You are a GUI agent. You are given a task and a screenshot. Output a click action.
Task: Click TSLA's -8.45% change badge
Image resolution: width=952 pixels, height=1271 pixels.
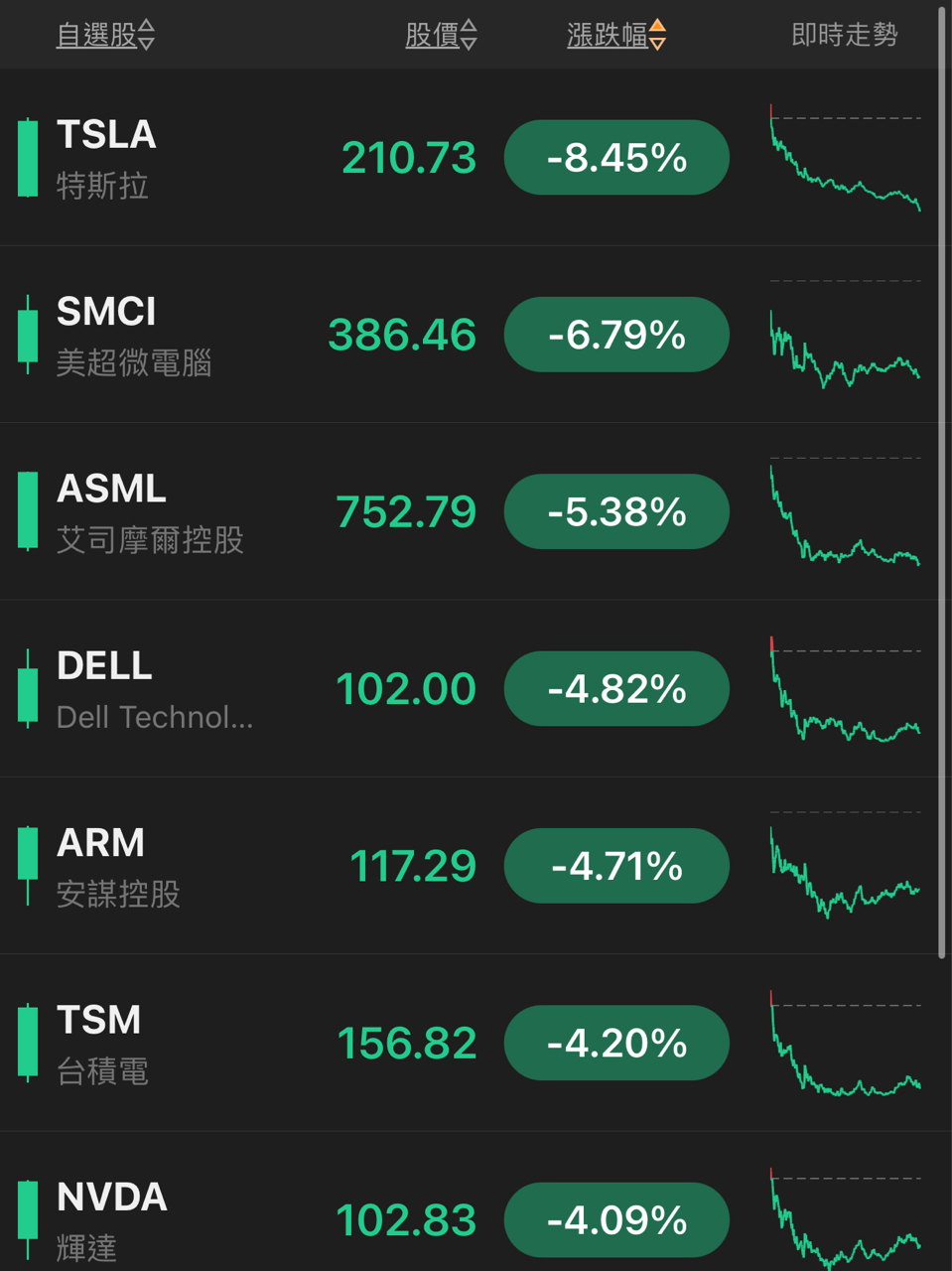615,157
